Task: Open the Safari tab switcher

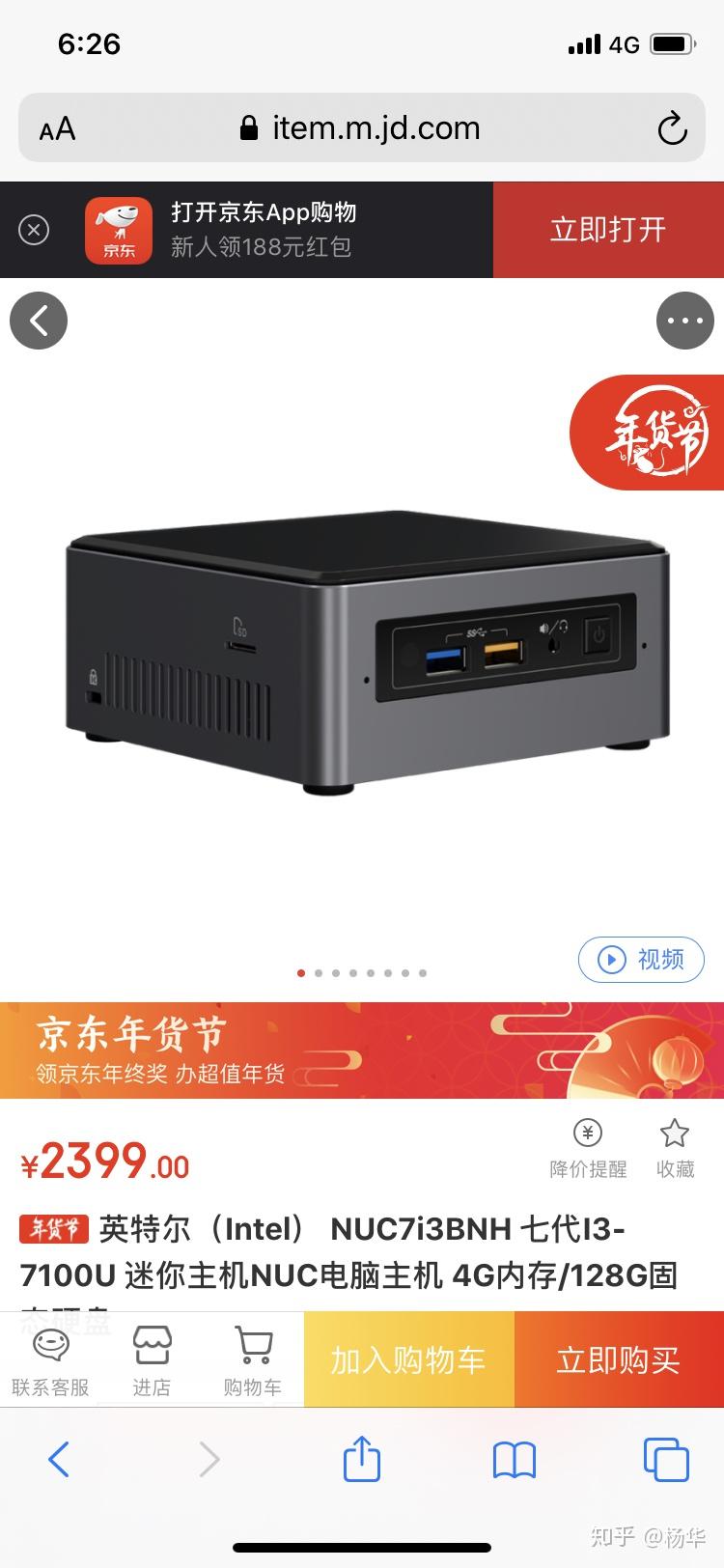Action: tap(663, 1461)
